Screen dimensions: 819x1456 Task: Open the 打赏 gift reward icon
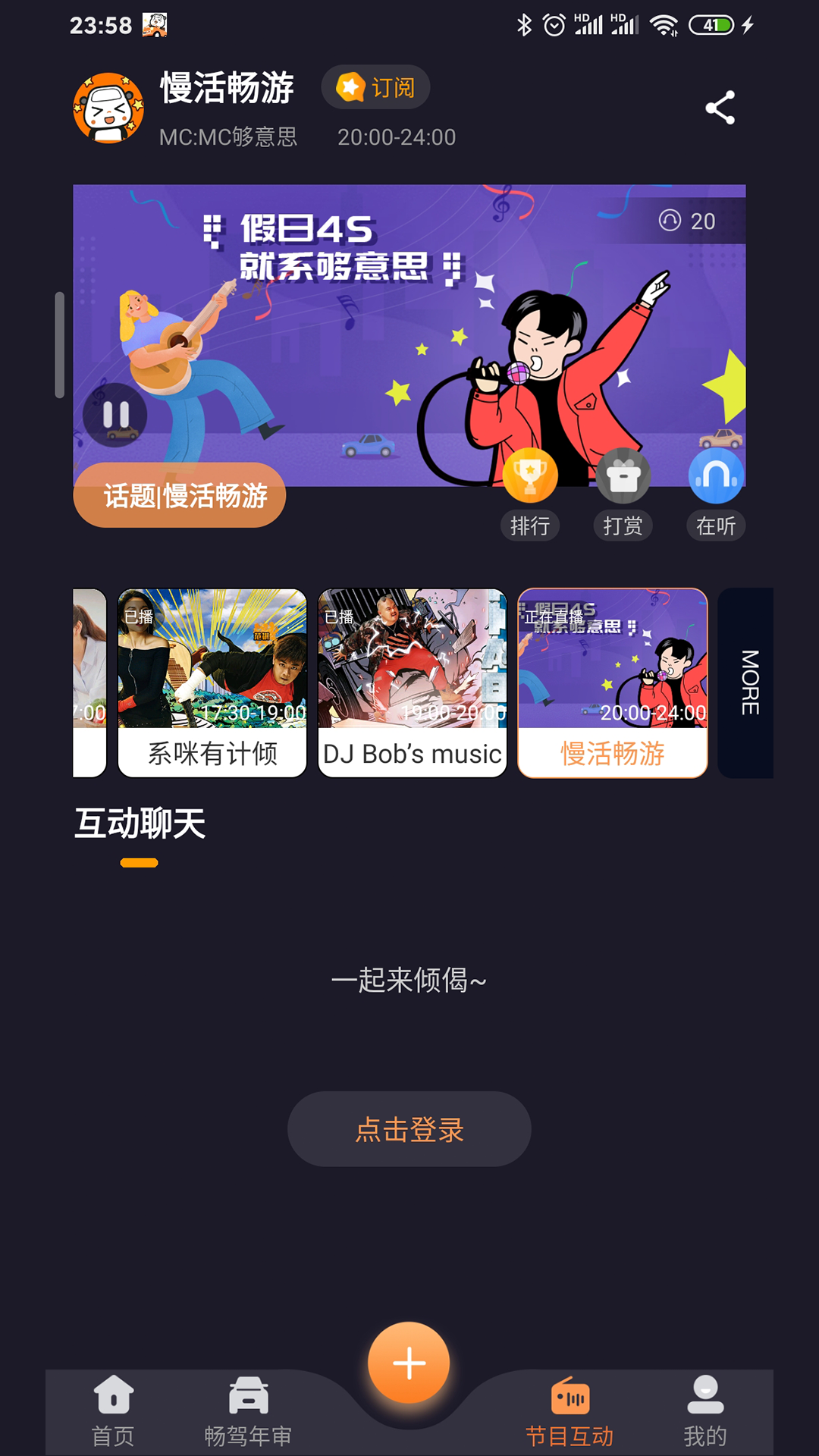coord(623,476)
